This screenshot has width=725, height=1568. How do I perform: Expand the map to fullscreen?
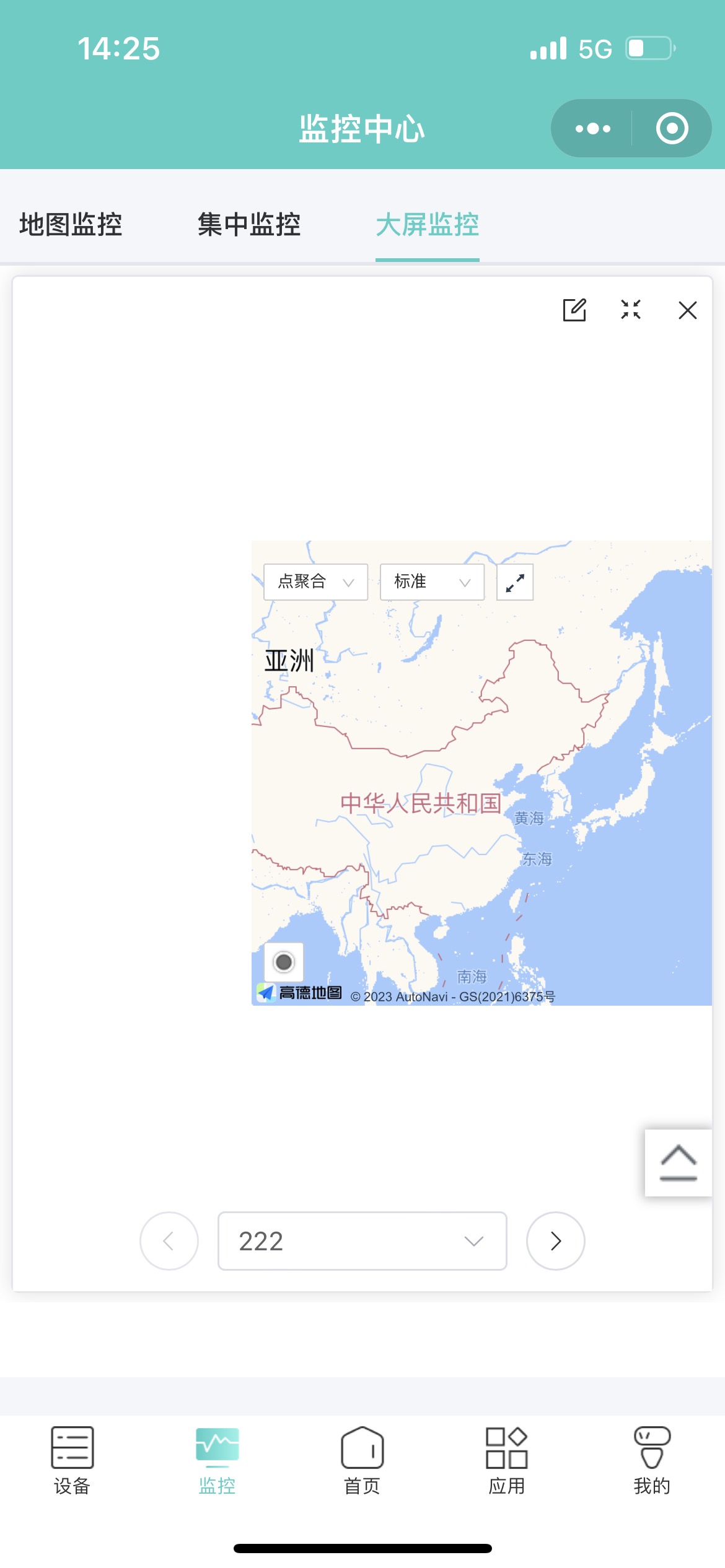(515, 582)
